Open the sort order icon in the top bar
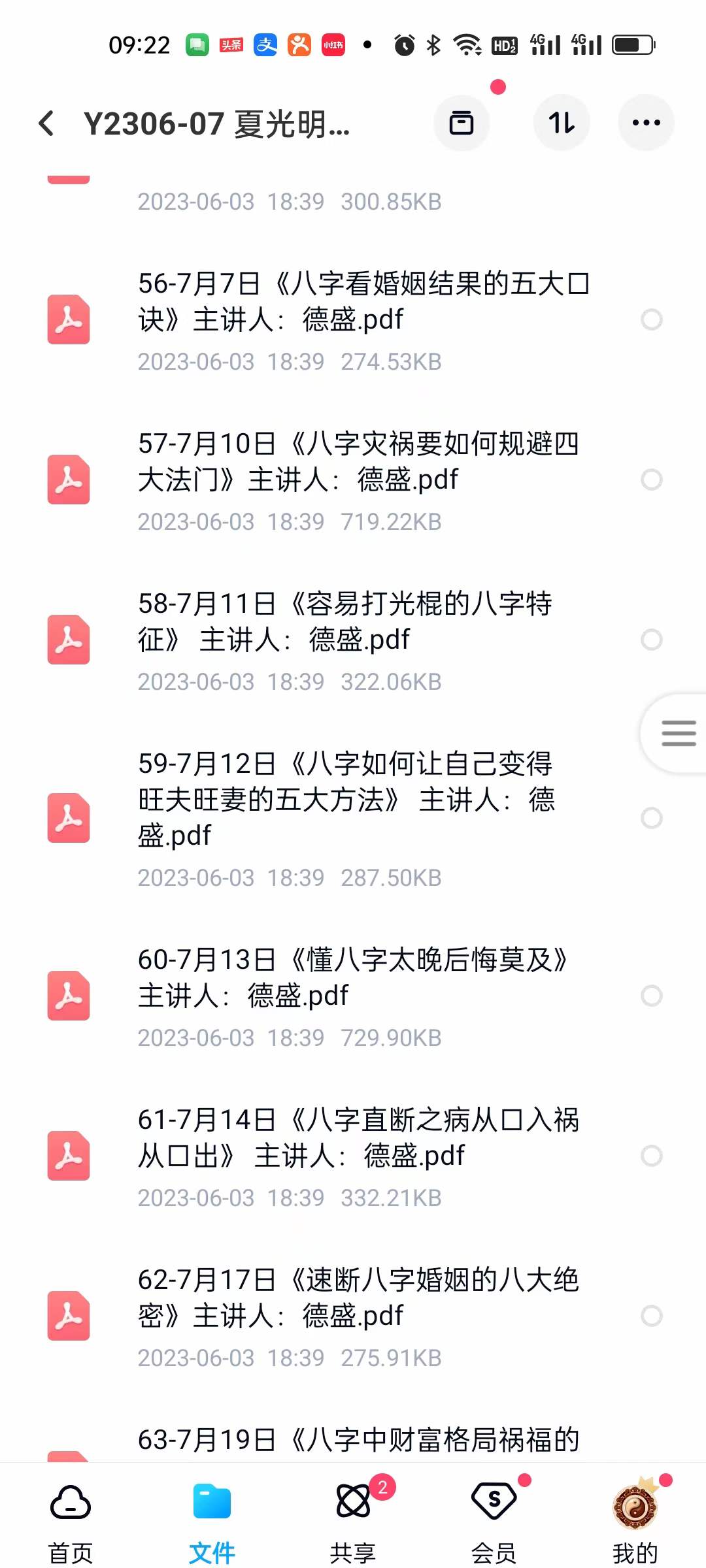 (562, 123)
